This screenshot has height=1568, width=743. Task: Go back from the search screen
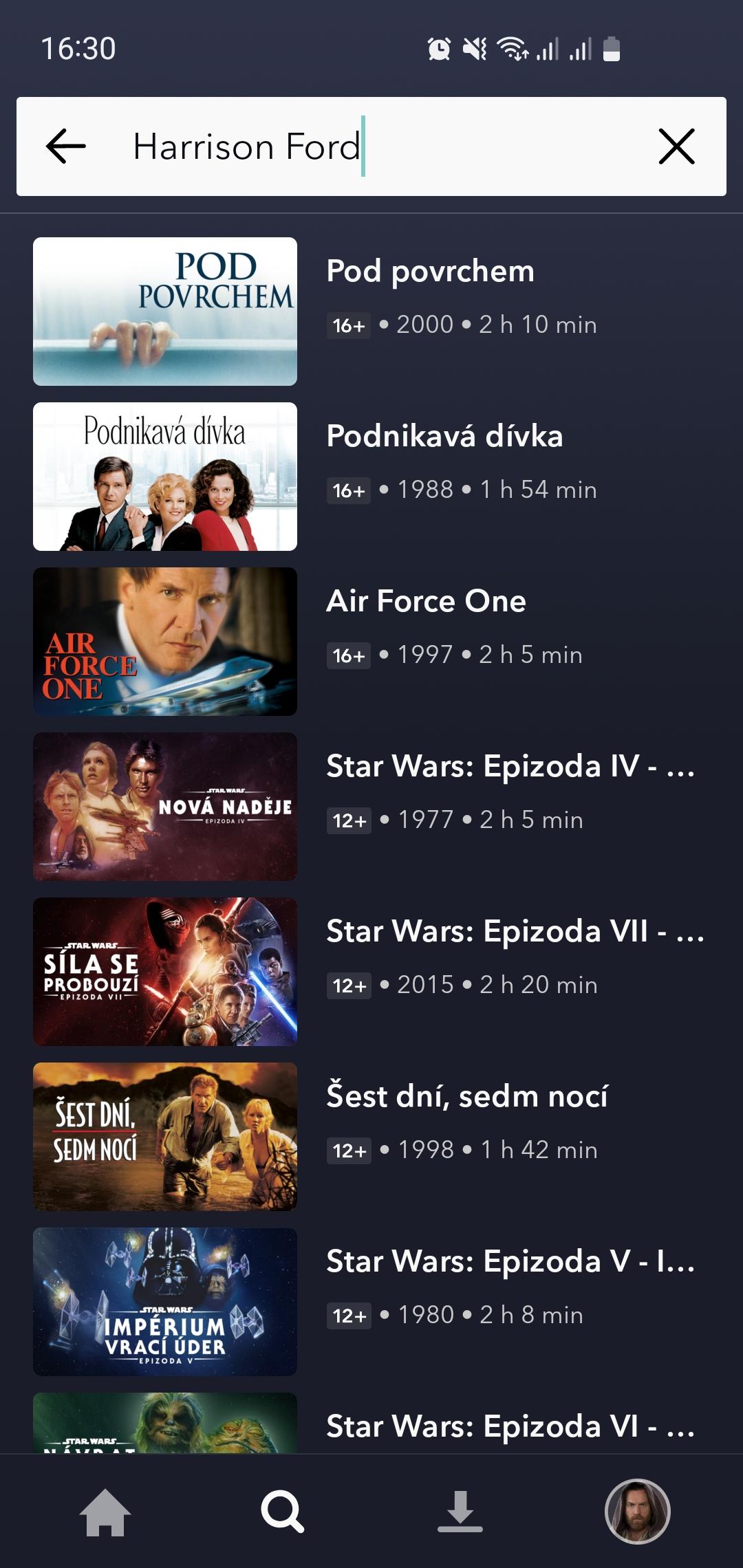[66, 146]
